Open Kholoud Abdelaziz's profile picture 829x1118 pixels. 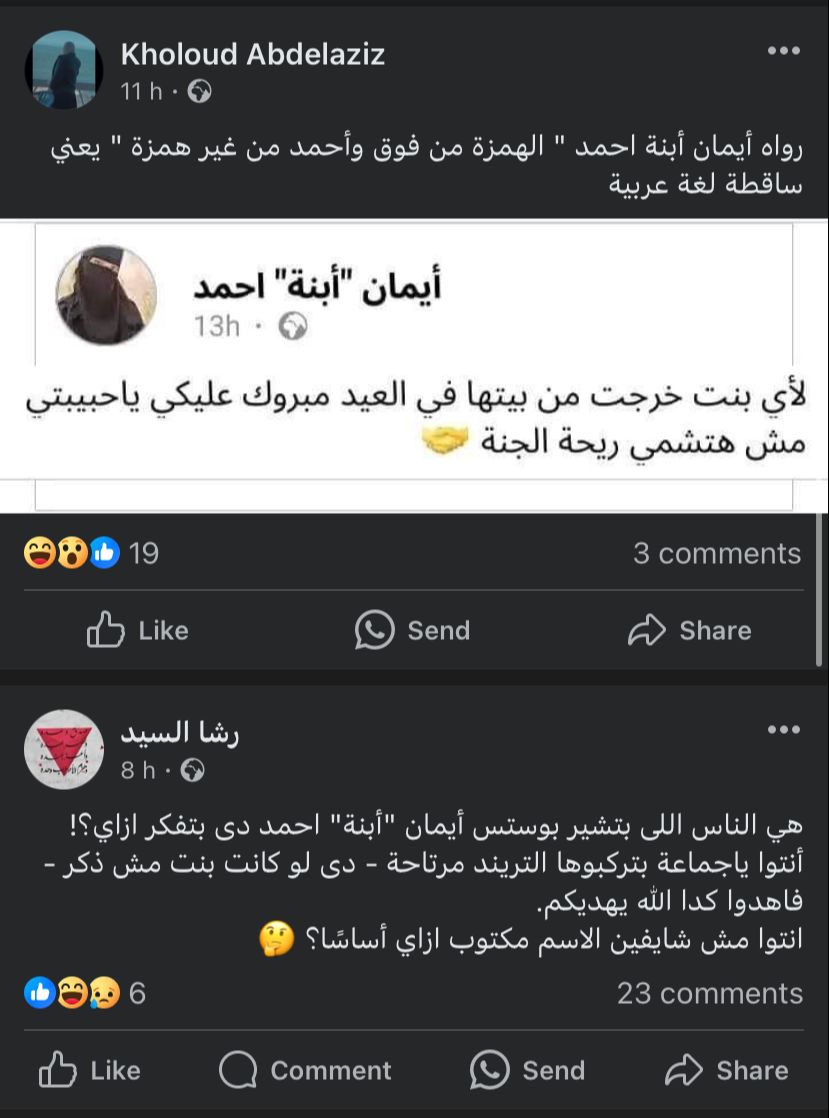63,70
